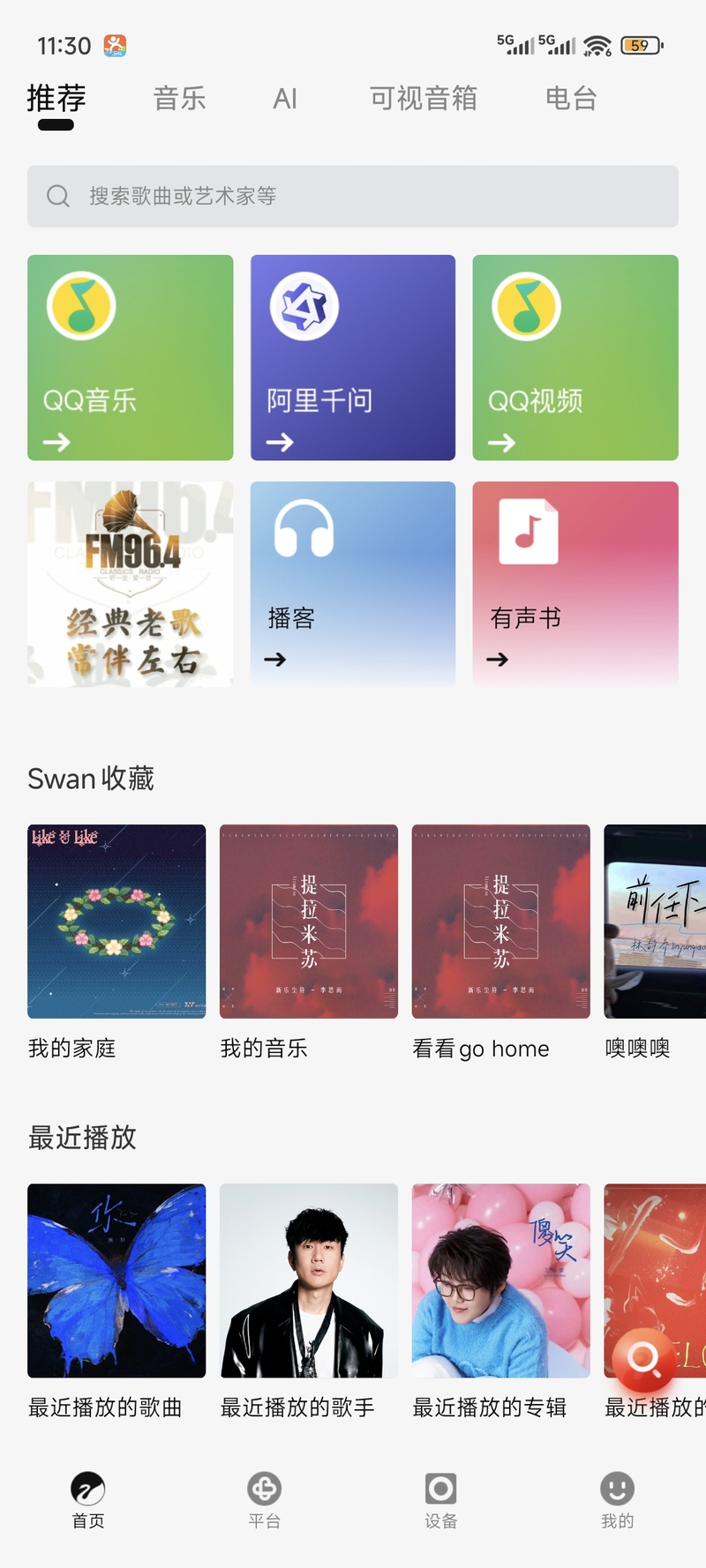Open the 有声书 audiobook card
The image size is (706, 1568).
pos(575,584)
